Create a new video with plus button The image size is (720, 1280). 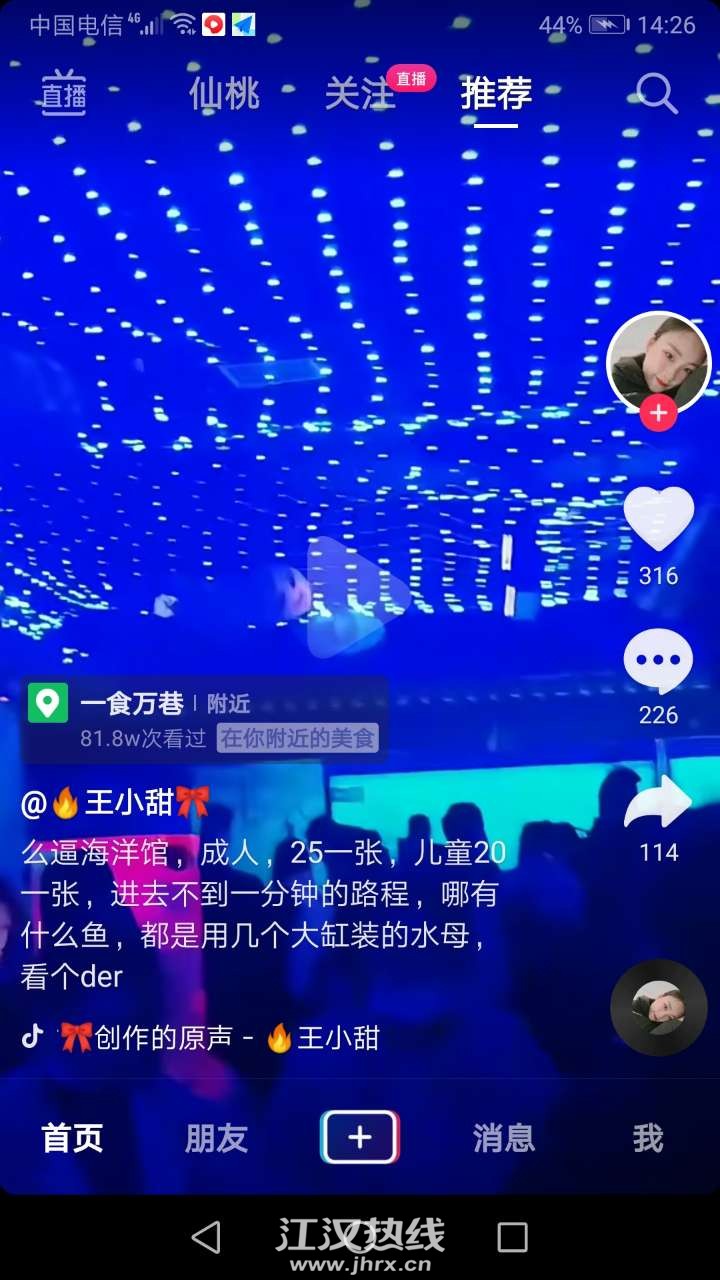[x=360, y=1138]
